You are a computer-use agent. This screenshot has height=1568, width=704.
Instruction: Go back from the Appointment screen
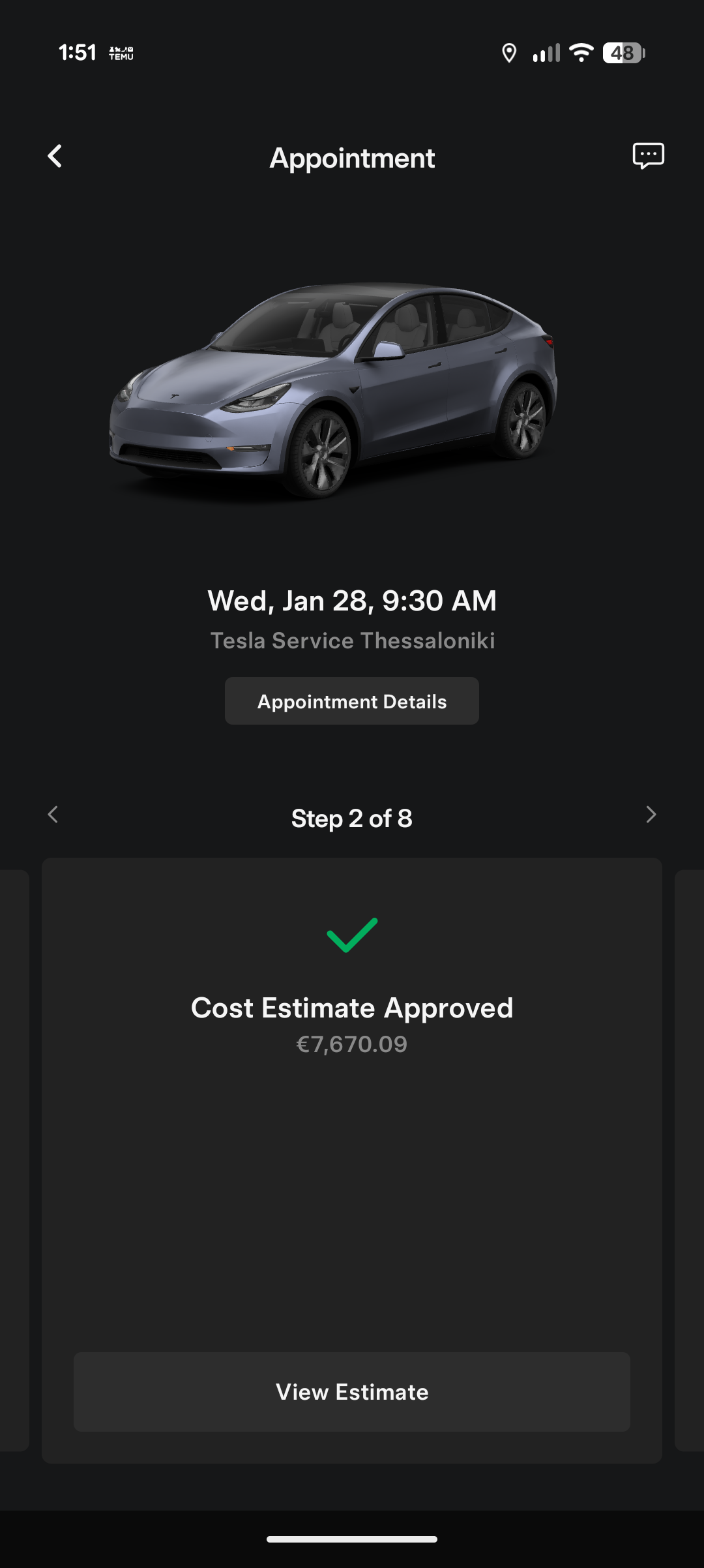click(55, 157)
